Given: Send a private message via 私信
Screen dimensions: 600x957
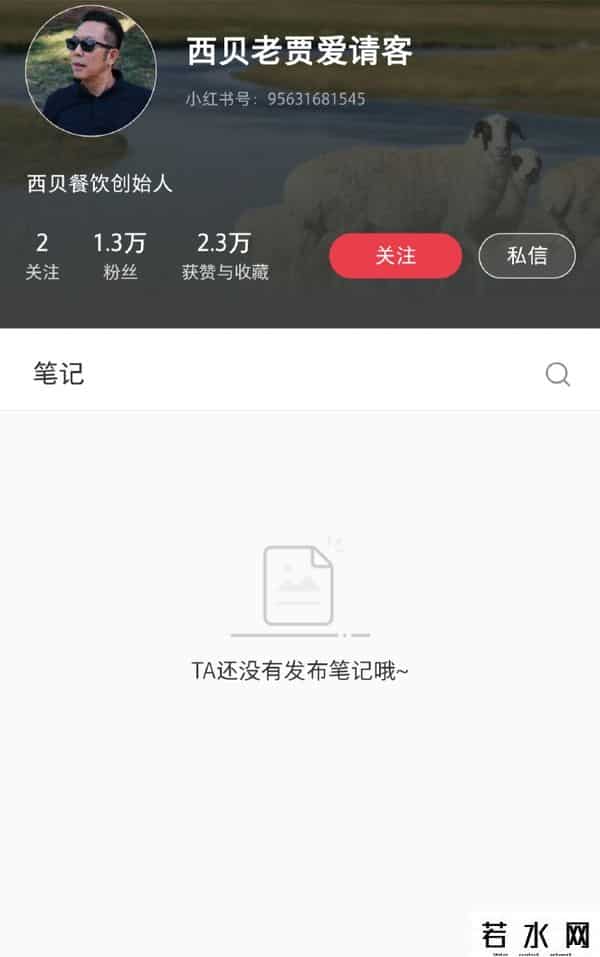Looking at the screenshot, I should (527, 256).
